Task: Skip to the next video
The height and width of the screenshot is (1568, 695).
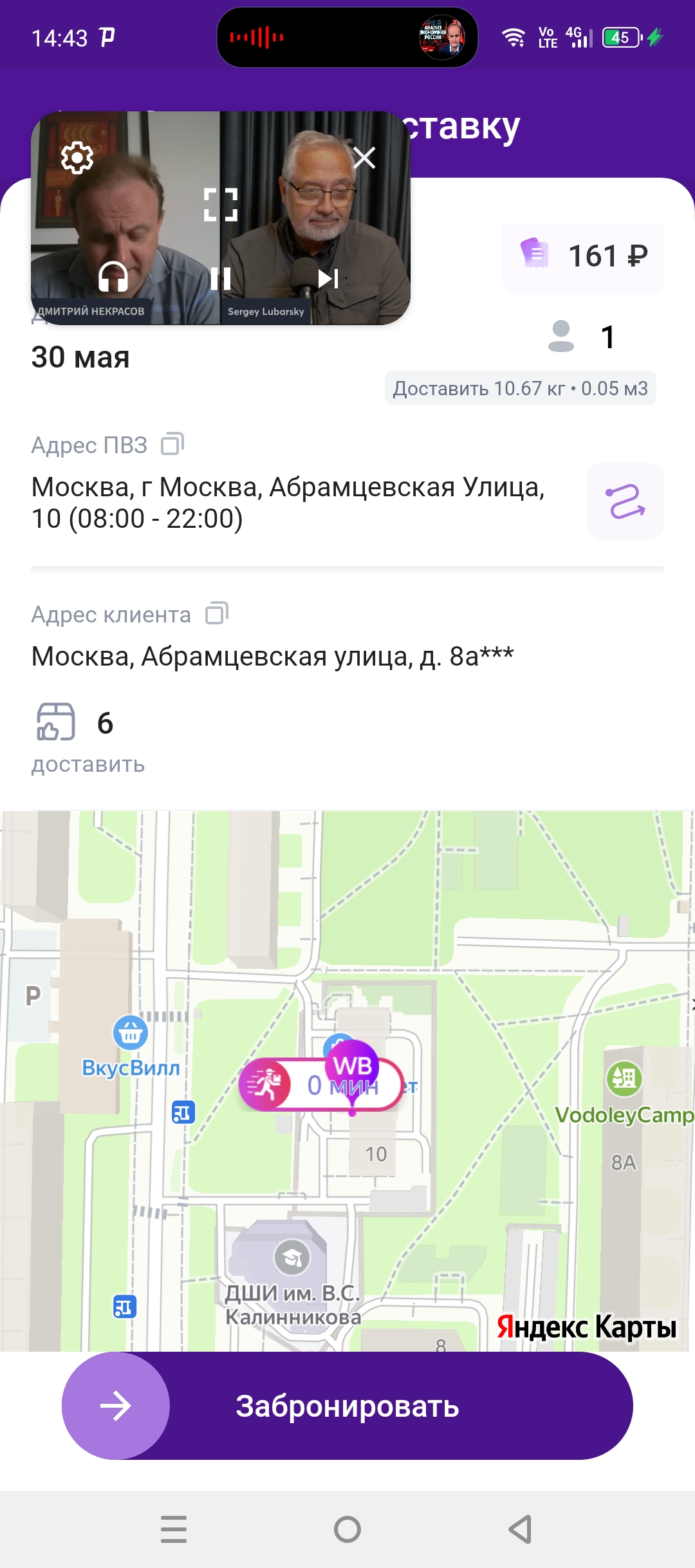Action: pos(328,279)
